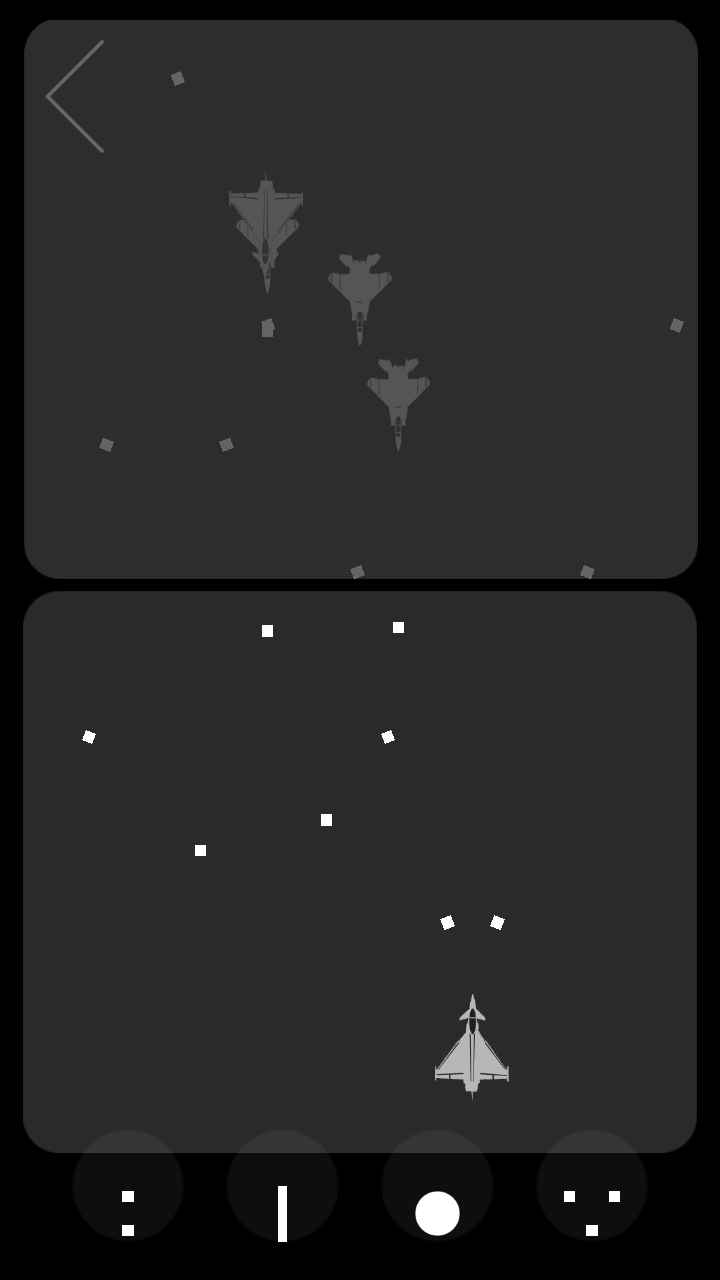This screenshot has height=1280, width=720.
Task: Tap the back arrow to exit
Action: click(76, 97)
